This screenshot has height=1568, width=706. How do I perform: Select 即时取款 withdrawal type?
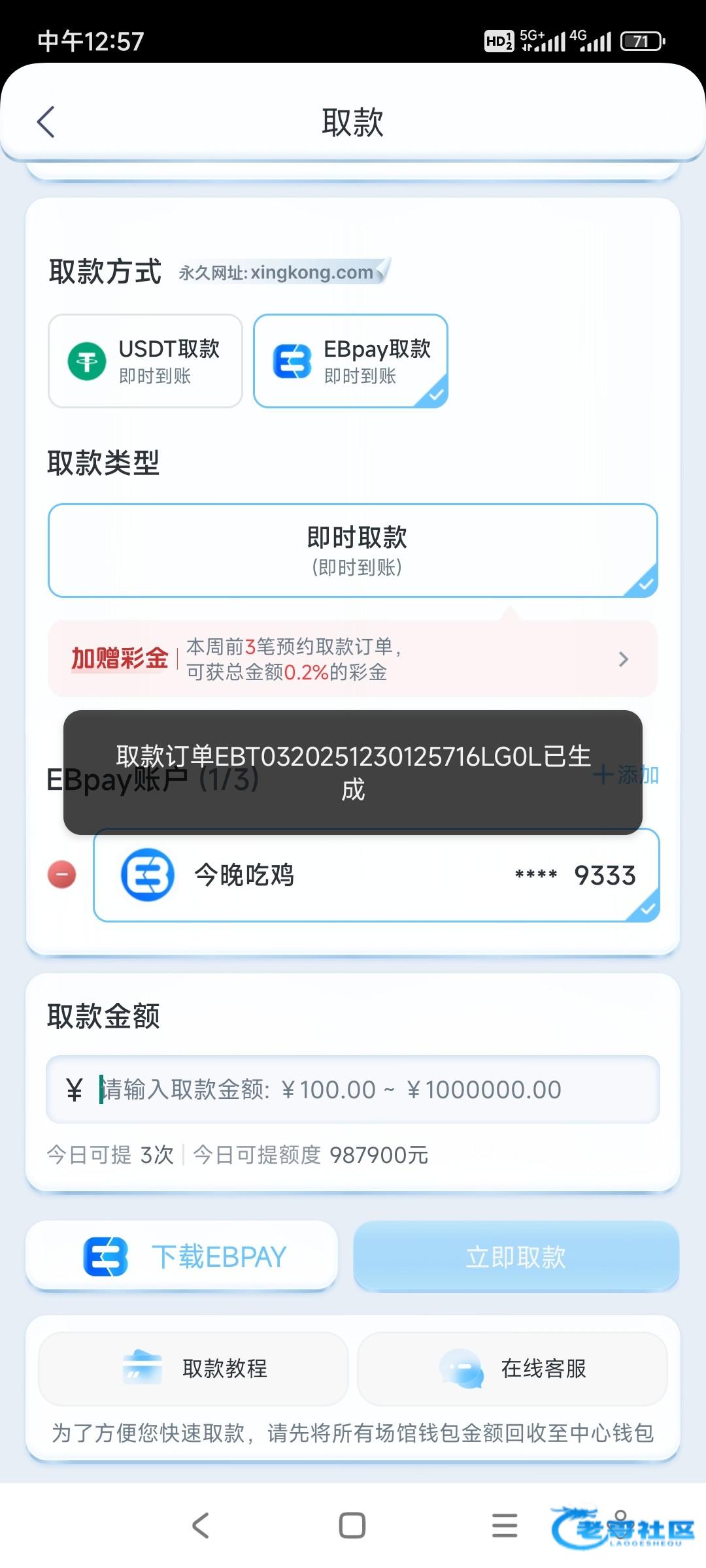point(353,550)
